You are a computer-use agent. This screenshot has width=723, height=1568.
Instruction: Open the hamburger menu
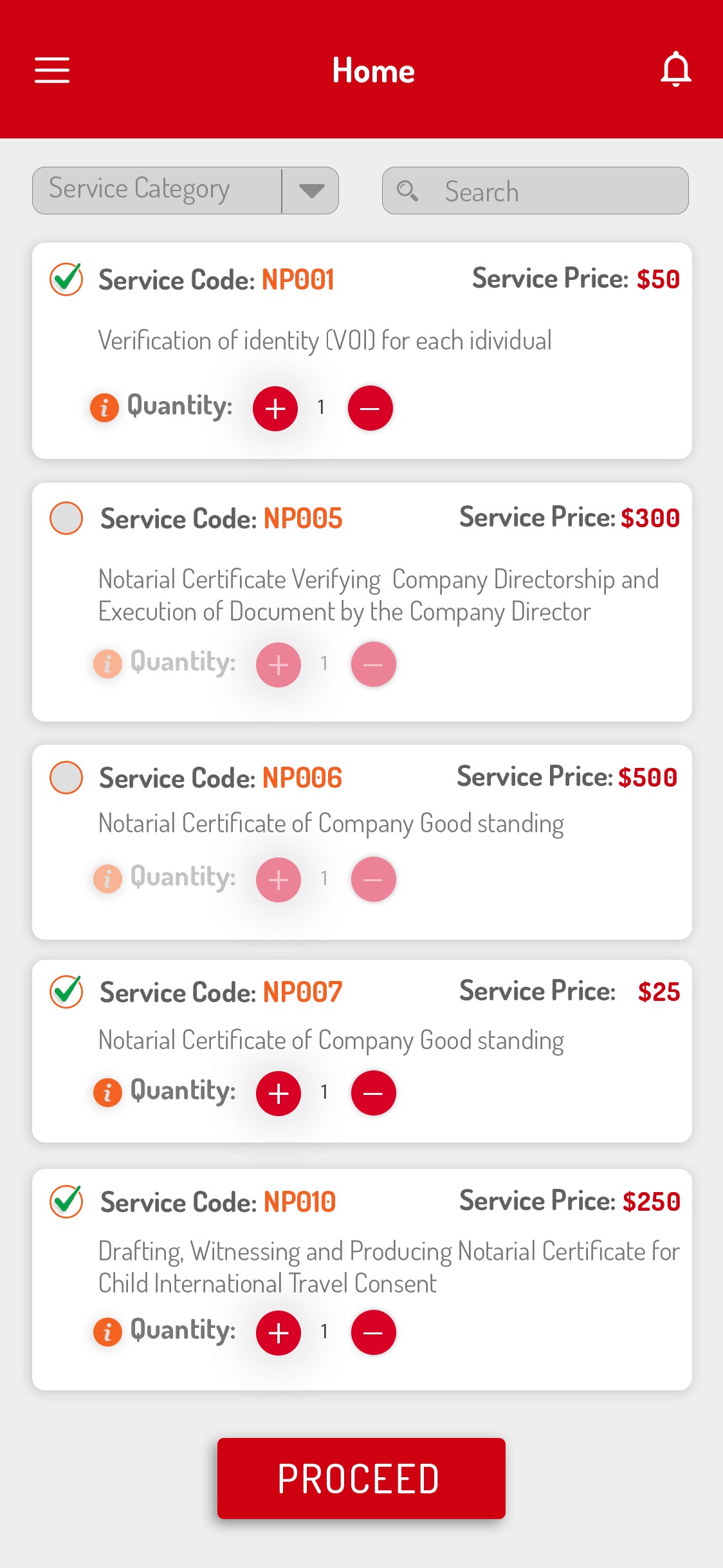tap(52, 70)
